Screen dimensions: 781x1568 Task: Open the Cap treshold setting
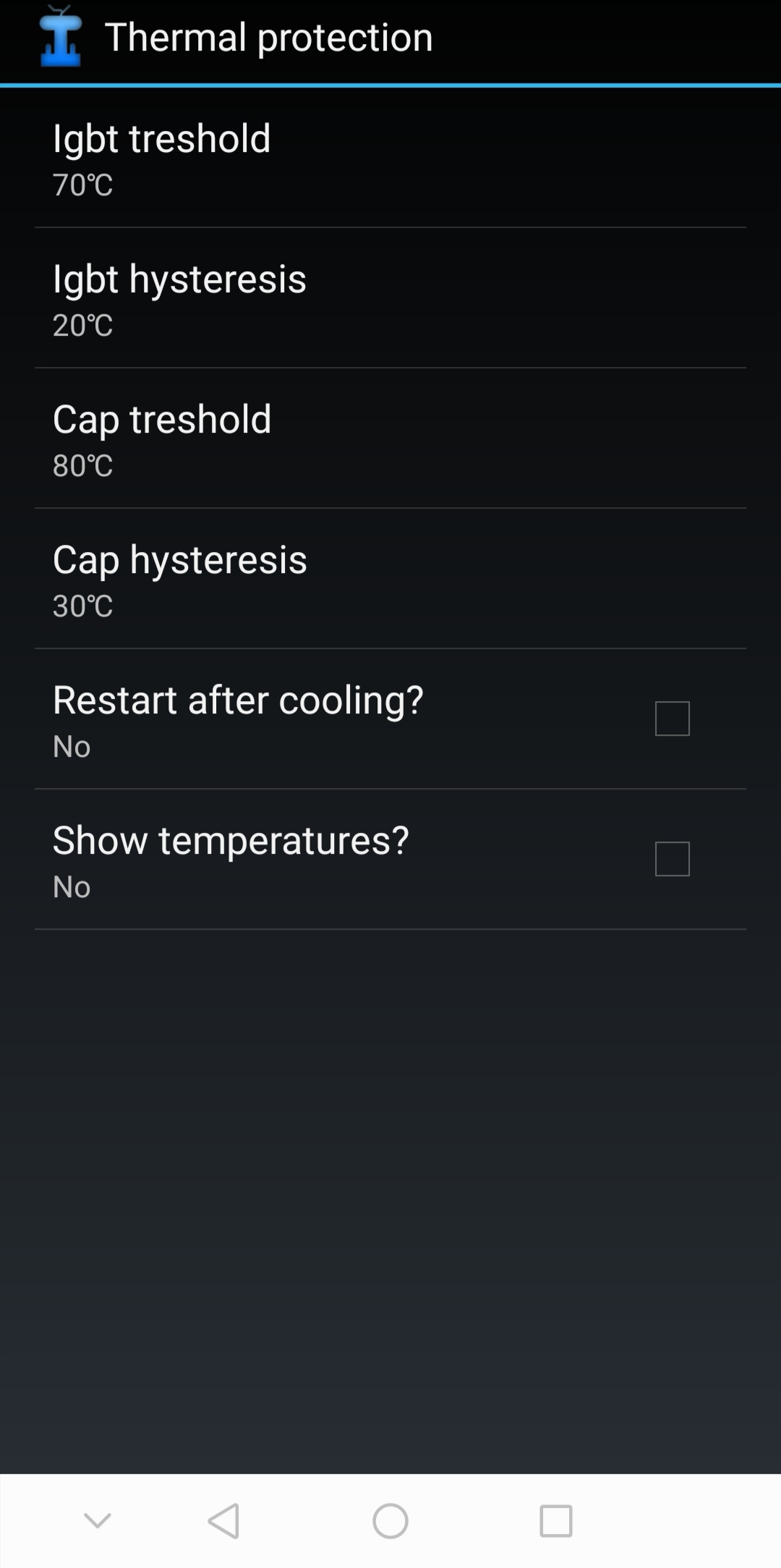390,438
